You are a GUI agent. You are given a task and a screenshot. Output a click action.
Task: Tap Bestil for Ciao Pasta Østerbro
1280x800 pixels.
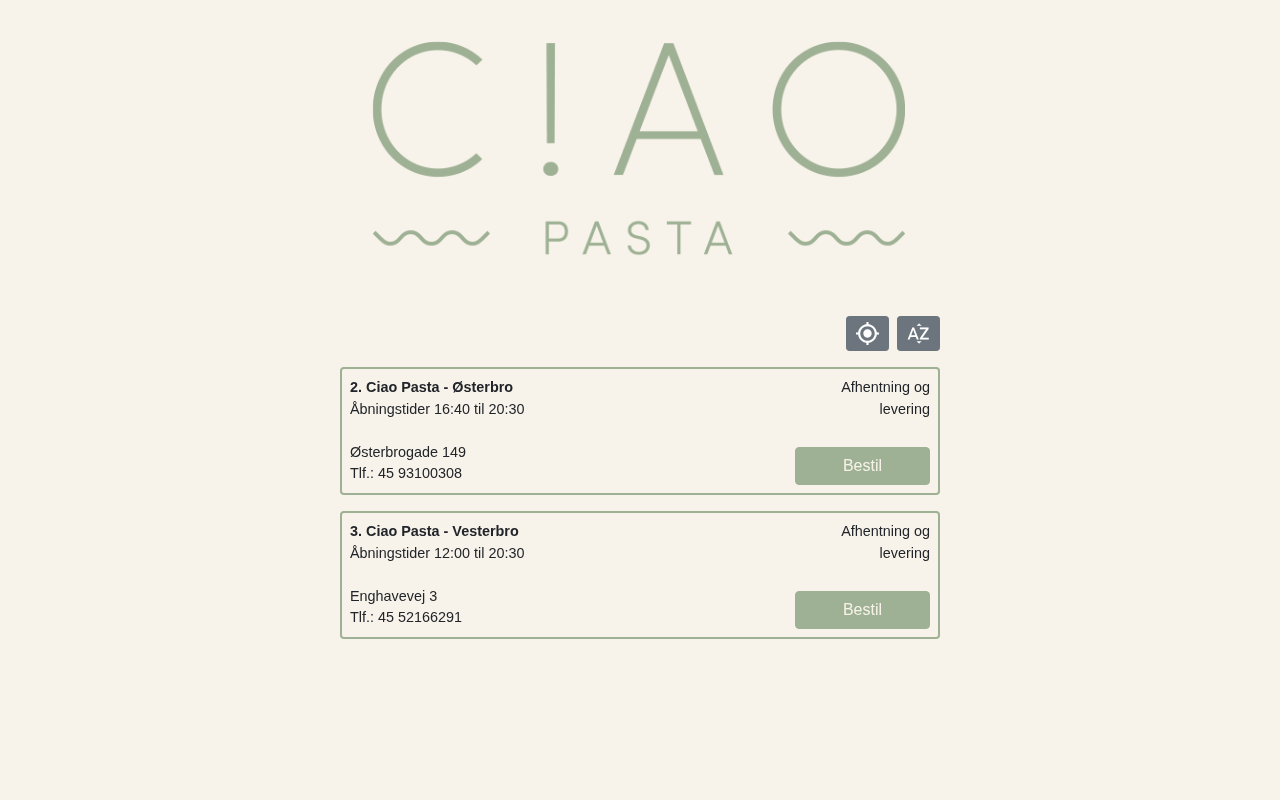862,466
